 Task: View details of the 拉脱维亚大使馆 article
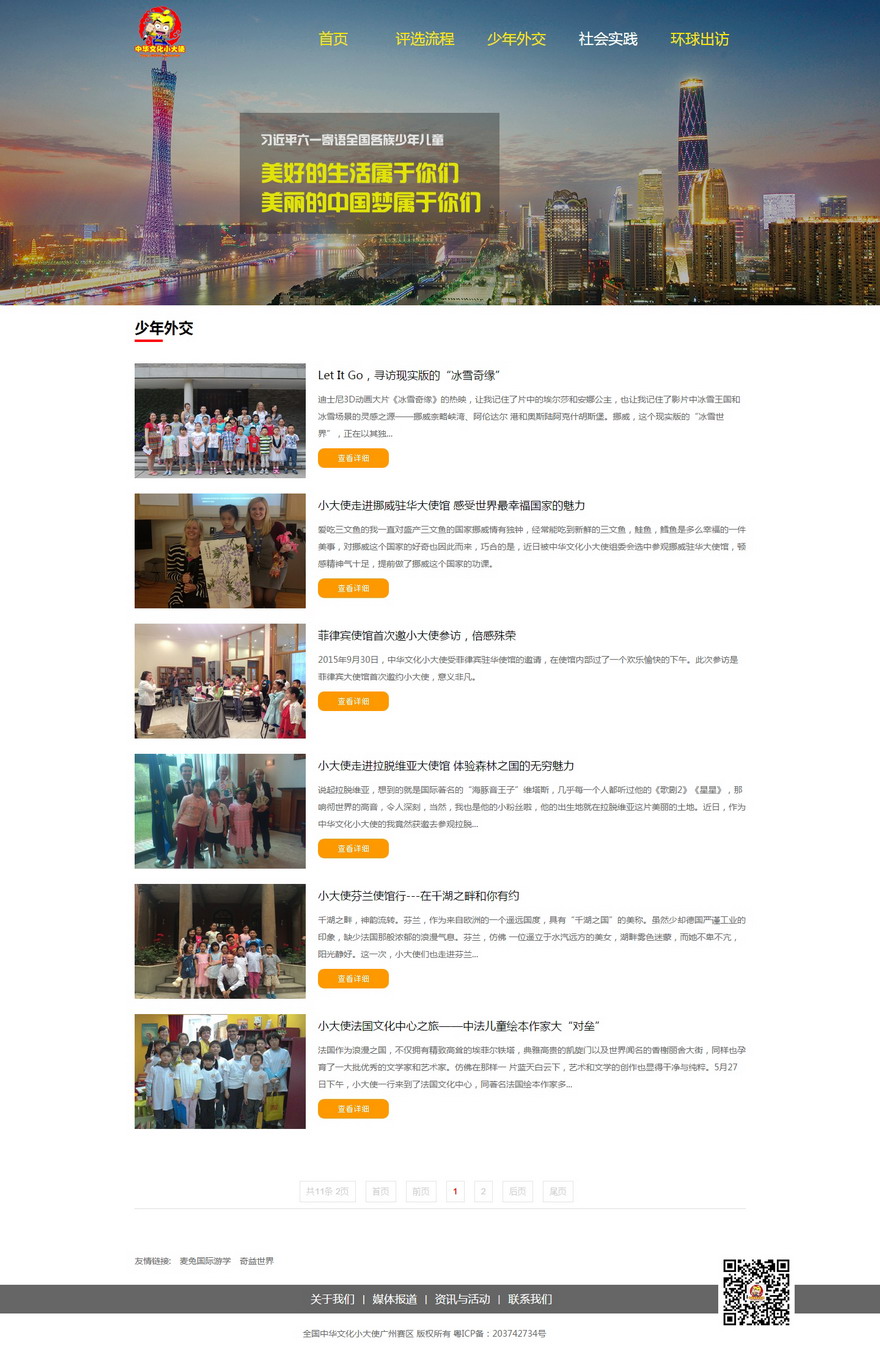coord(353,848)
